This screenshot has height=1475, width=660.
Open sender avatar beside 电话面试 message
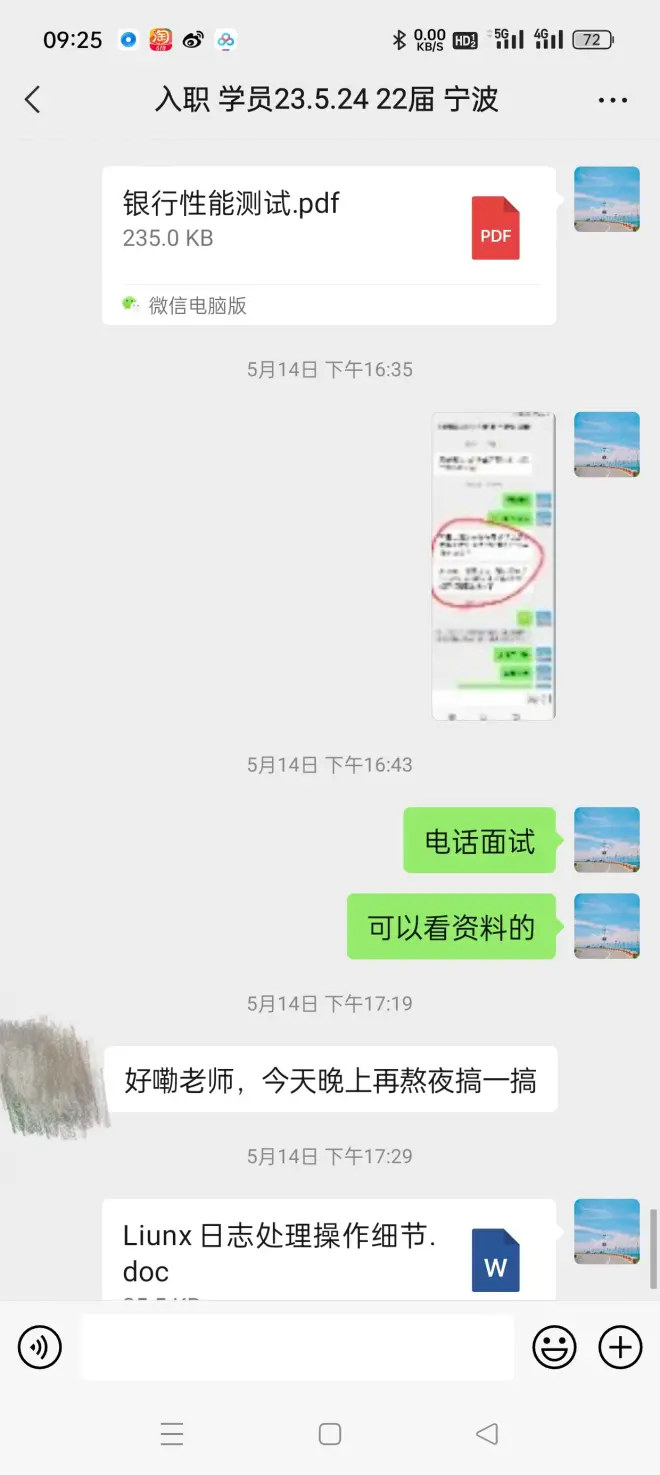tap(606, 840)
